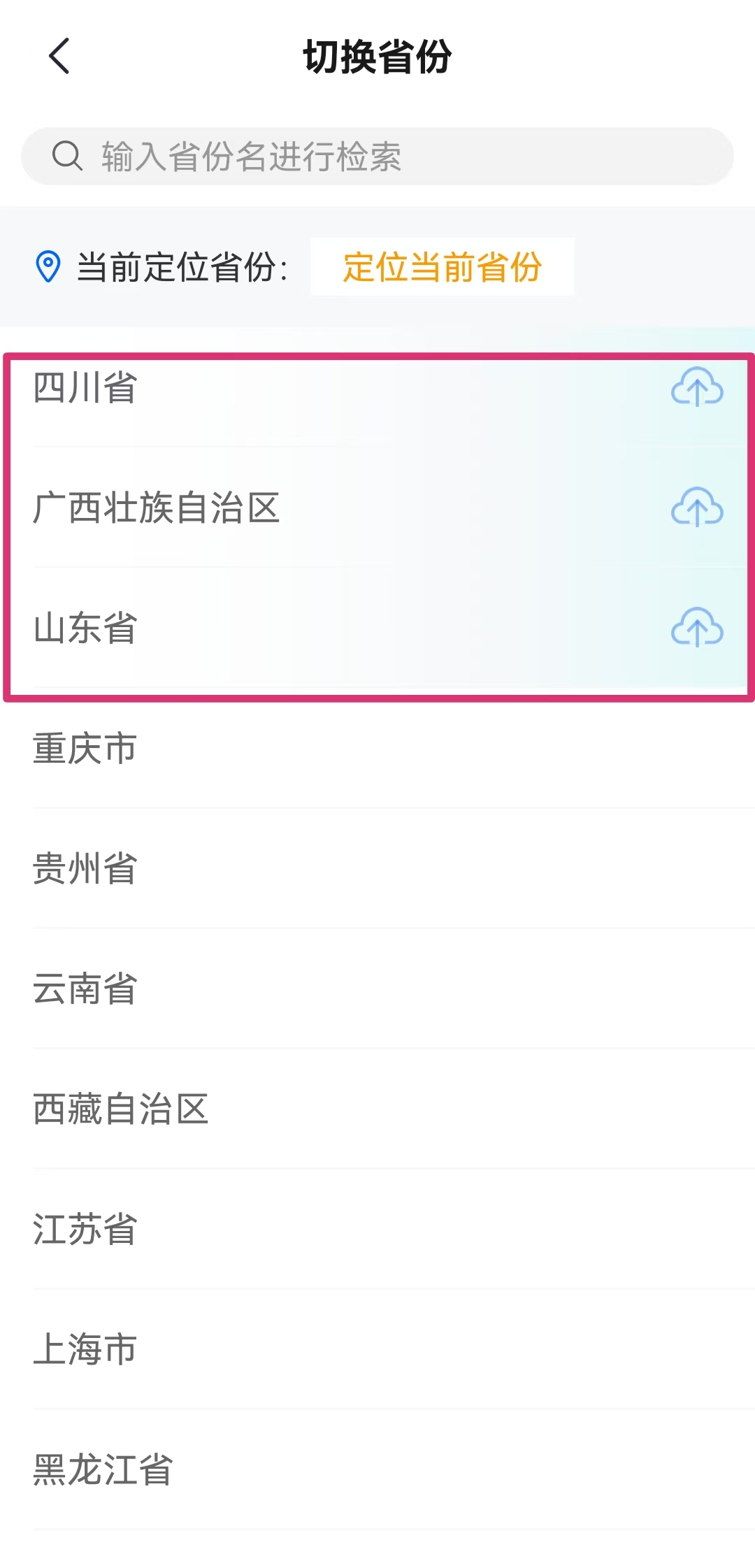
Task: Select 西藏自治区 row
Action: 121,1109
